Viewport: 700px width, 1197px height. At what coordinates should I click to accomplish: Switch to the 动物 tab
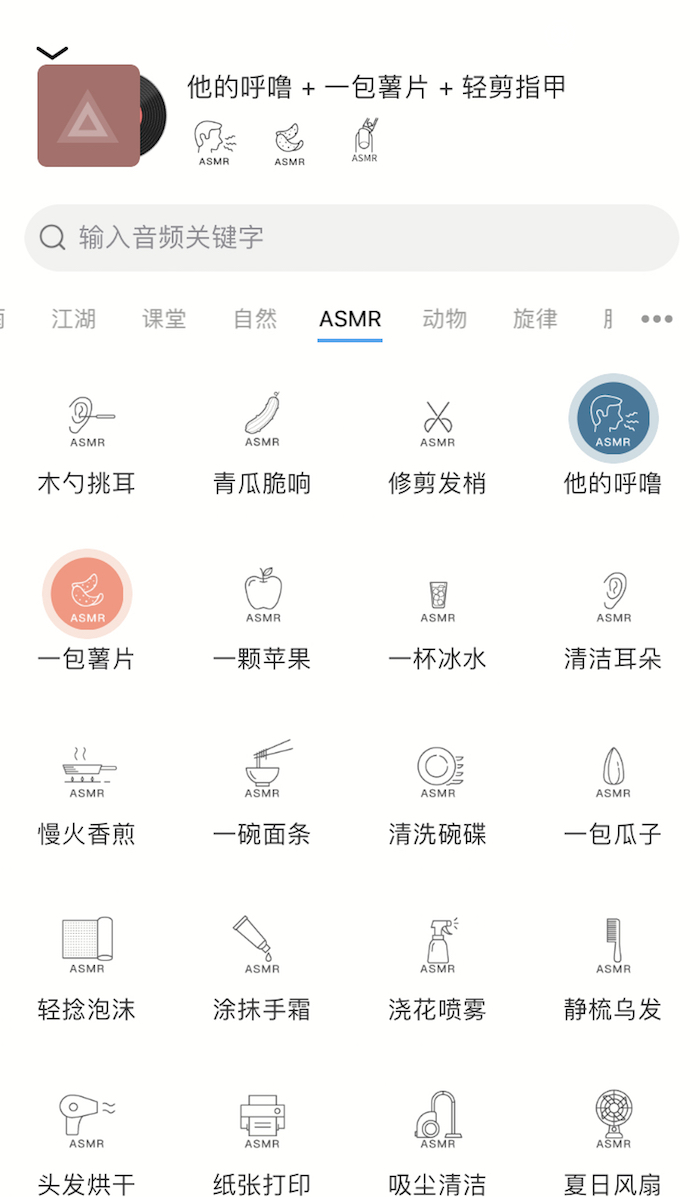click(x=444, y=319)
